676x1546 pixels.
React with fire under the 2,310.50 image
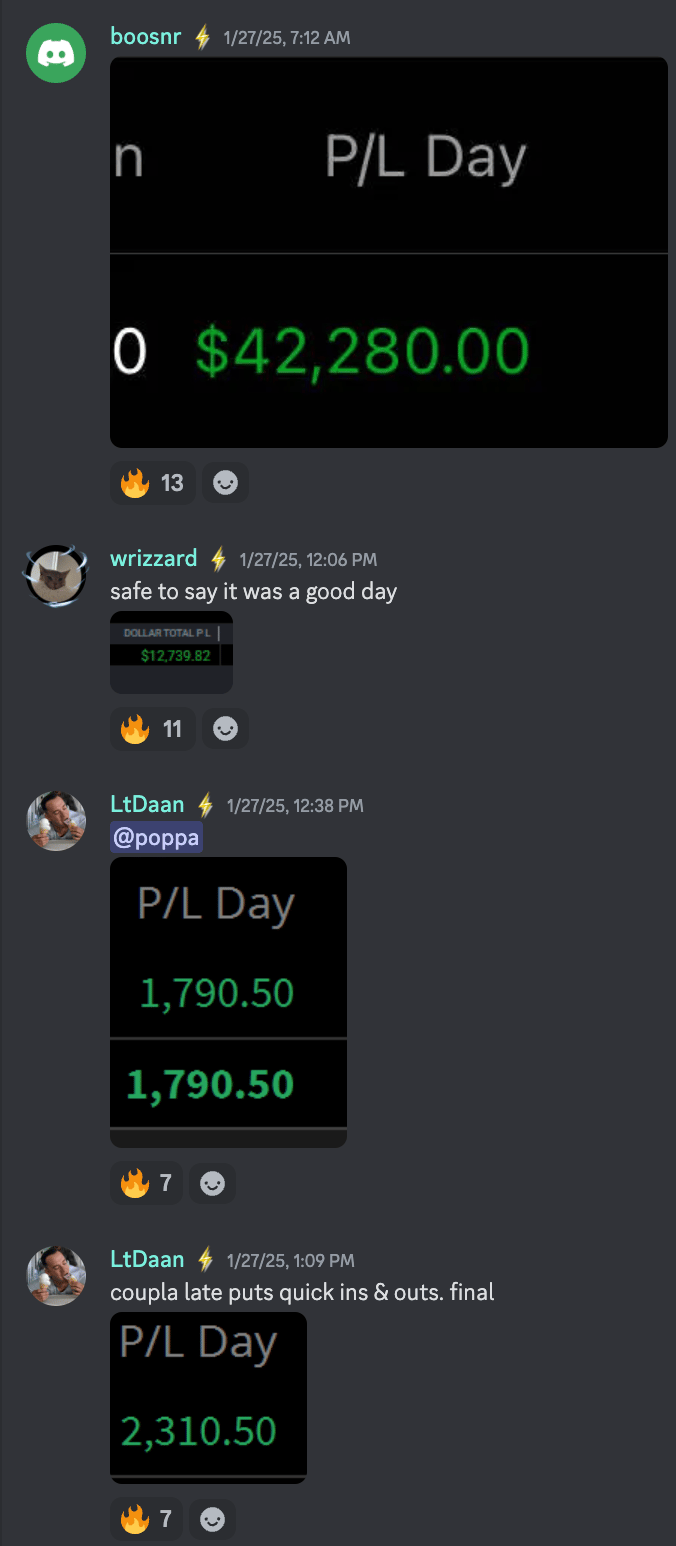pos(146,1520)
